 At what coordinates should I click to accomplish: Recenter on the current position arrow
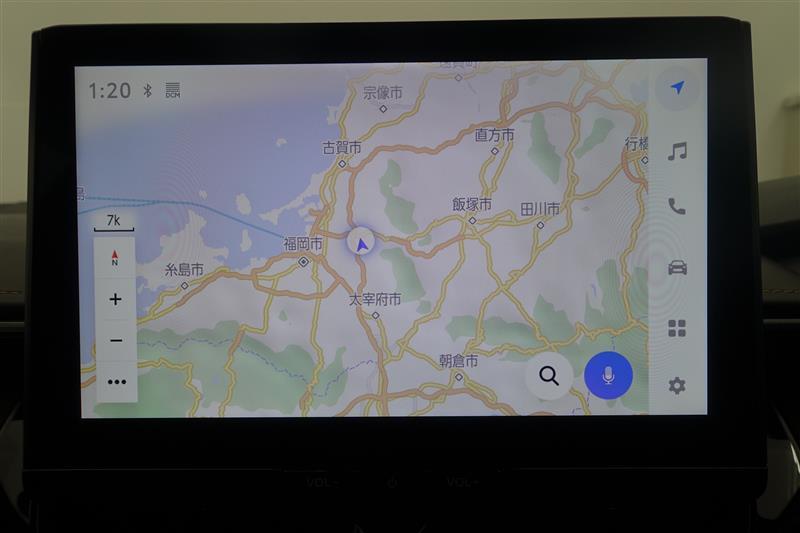click(x=361, y=244)
